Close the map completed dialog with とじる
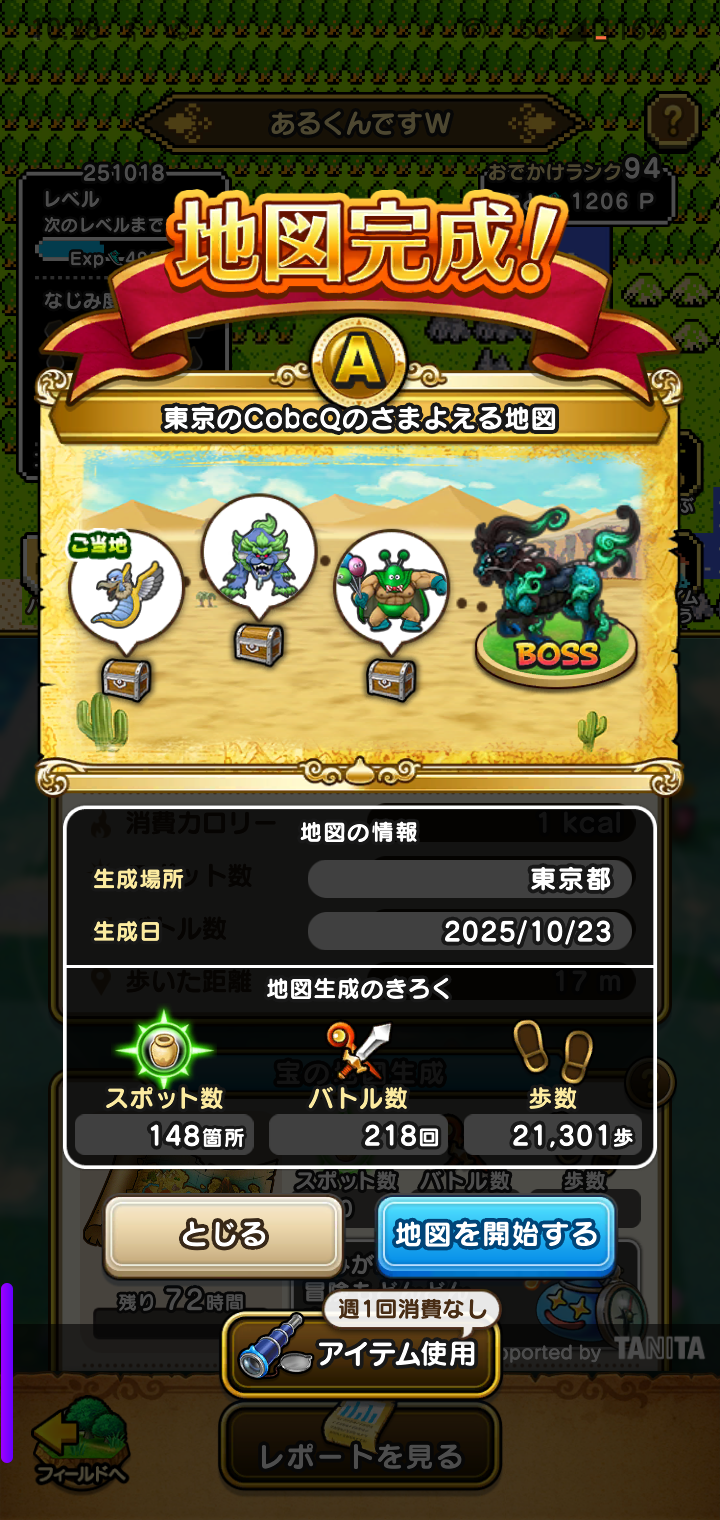Image resolution: width=720 pixels, height=1520 pixels. pos(224,1234)
